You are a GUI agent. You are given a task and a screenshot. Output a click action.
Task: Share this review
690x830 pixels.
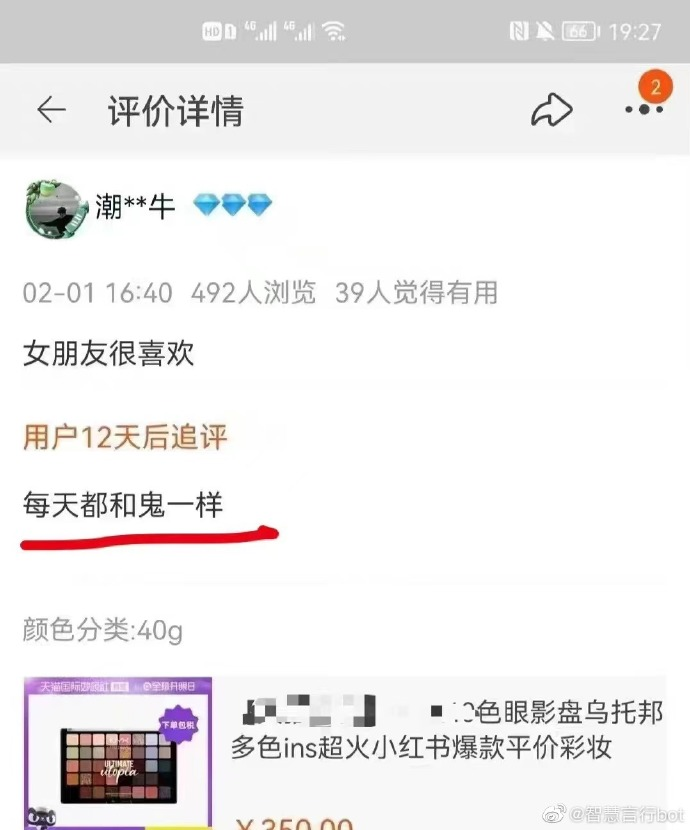click(x=550, y=111)
